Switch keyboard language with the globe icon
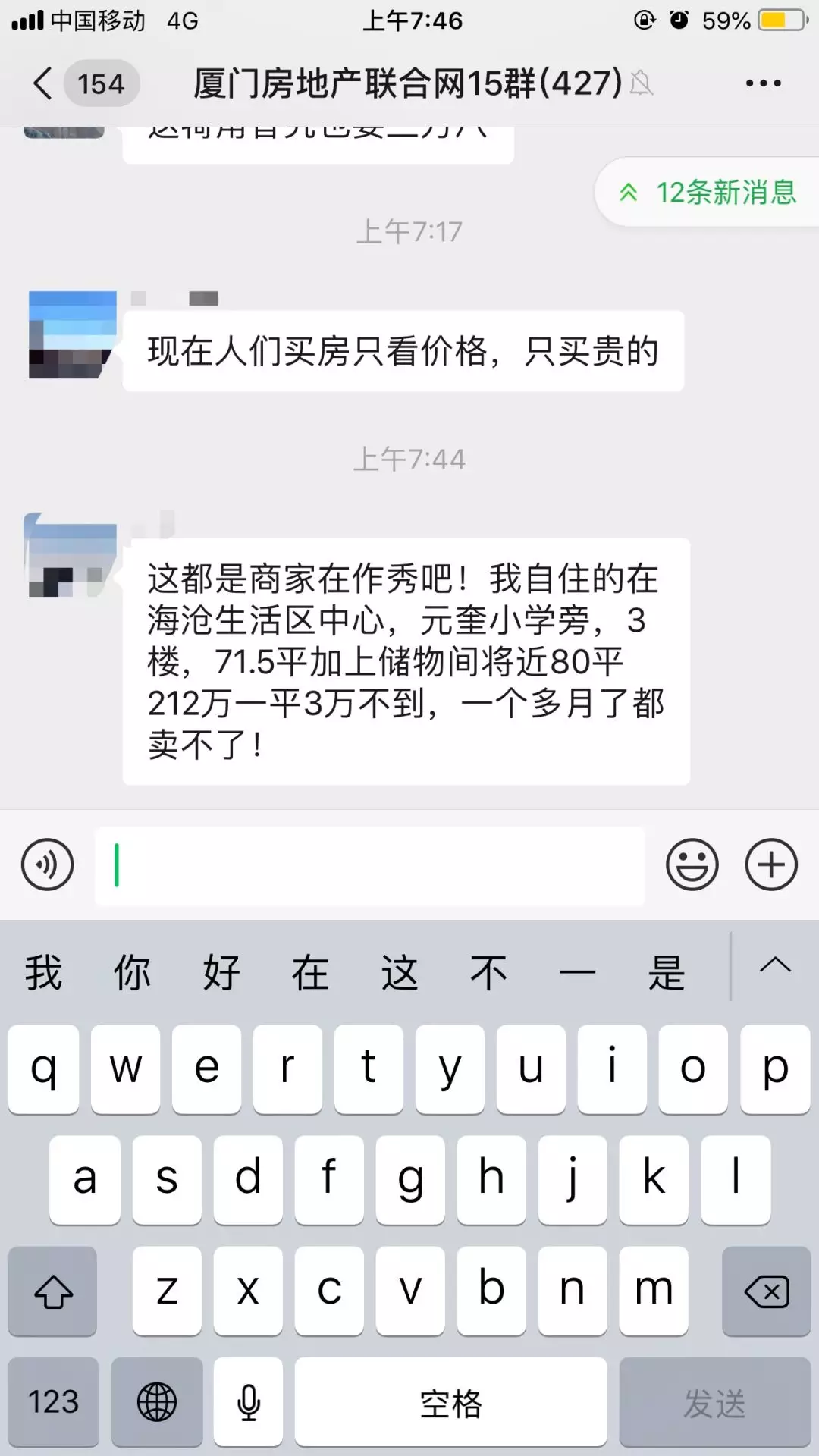 [x=157, y=1401]
